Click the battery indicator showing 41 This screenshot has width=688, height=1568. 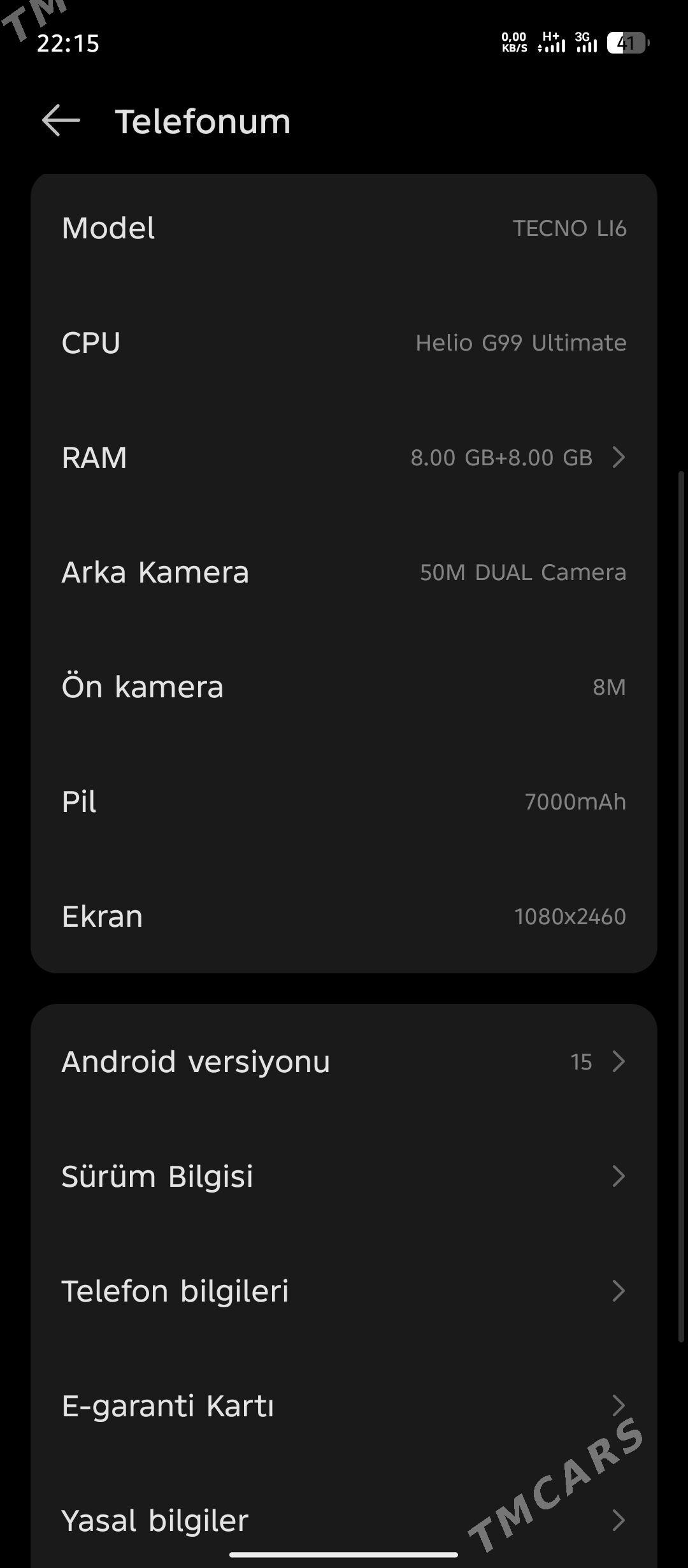pyautogui.click(x=627, y=43)
